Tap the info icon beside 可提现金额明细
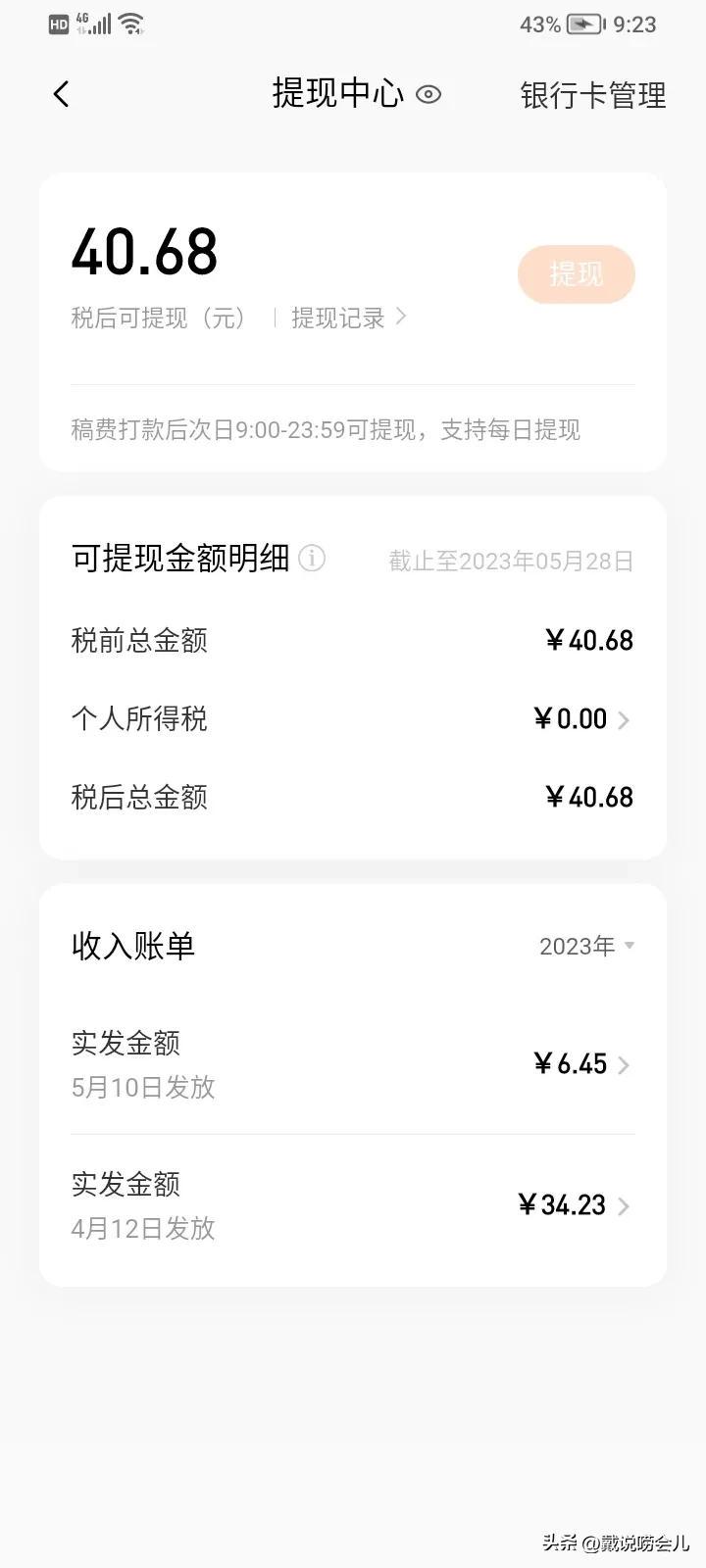This screenshot has height=1568, width=706. pos(312,559)
